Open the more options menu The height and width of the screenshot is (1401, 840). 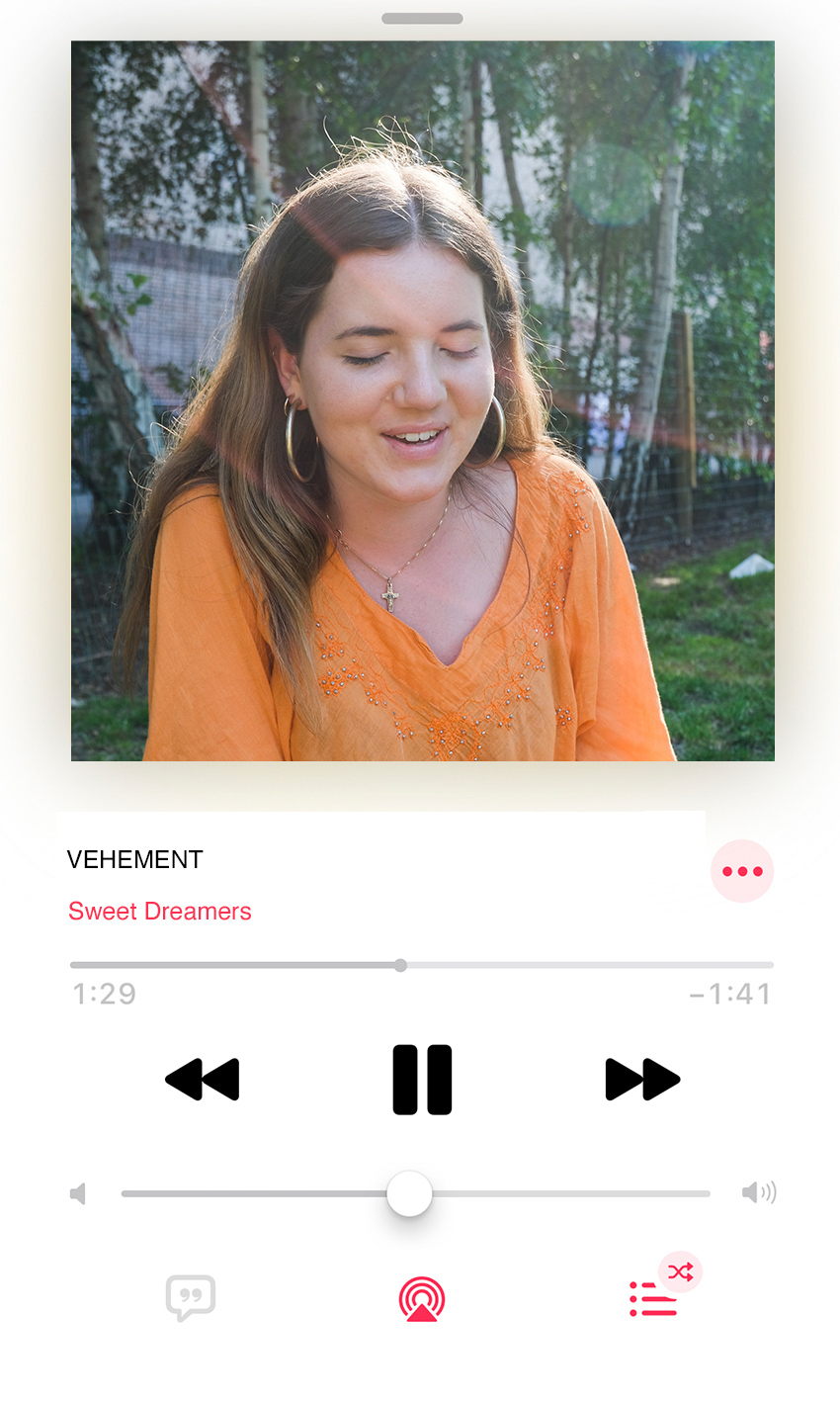pos(742,871)
